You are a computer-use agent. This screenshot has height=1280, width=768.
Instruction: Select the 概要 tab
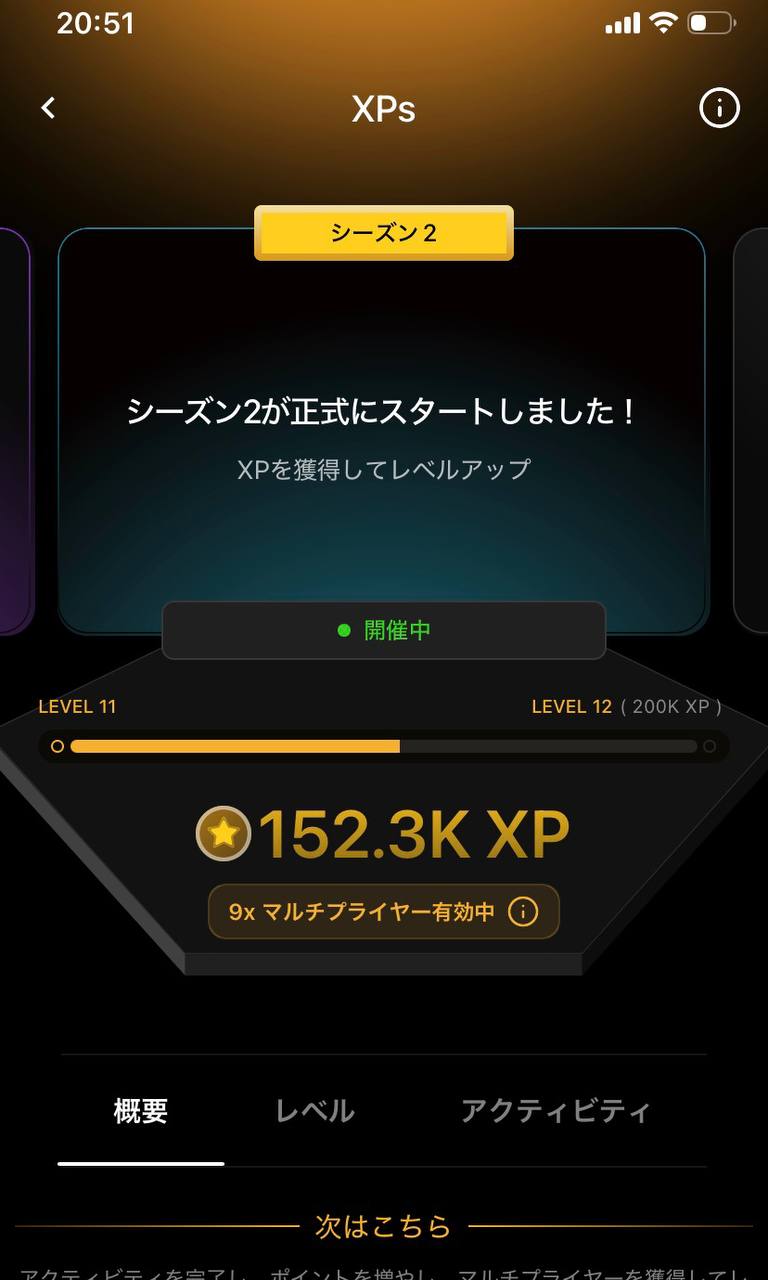click(141, 1111)
